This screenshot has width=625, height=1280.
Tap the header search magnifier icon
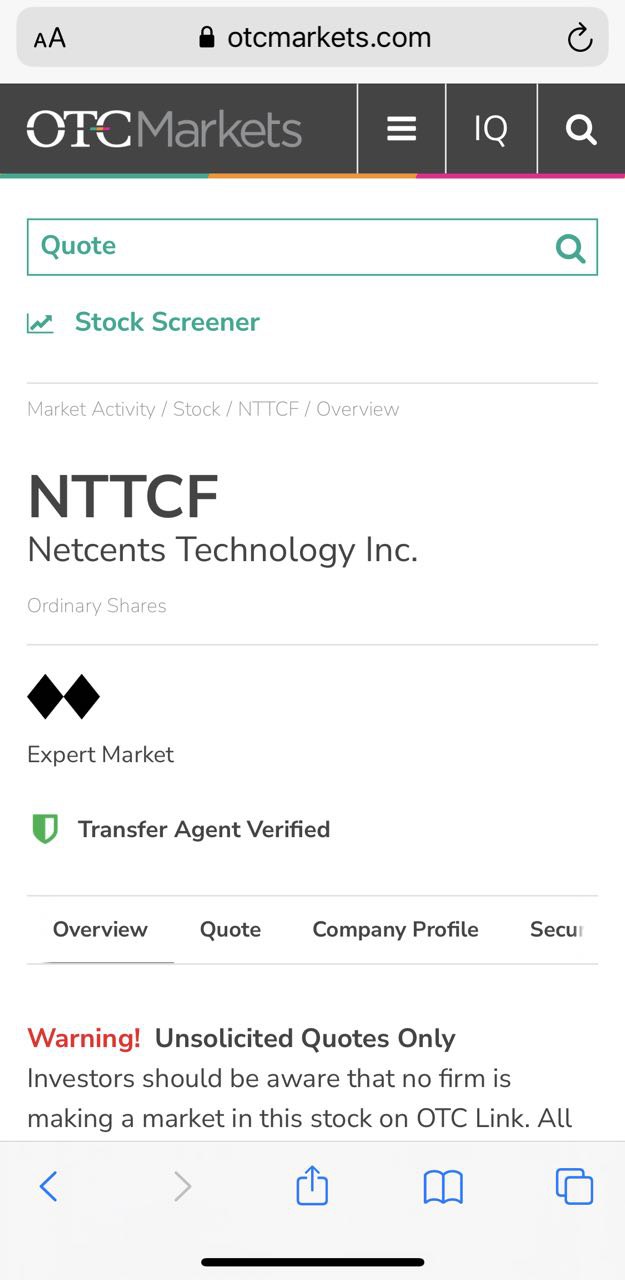[x=580, y=129]
